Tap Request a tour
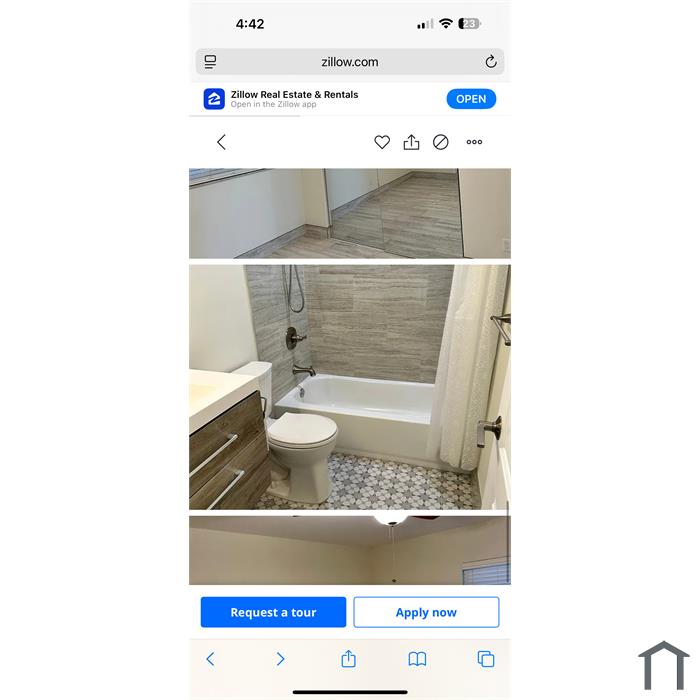 click(x=273, y=612)
